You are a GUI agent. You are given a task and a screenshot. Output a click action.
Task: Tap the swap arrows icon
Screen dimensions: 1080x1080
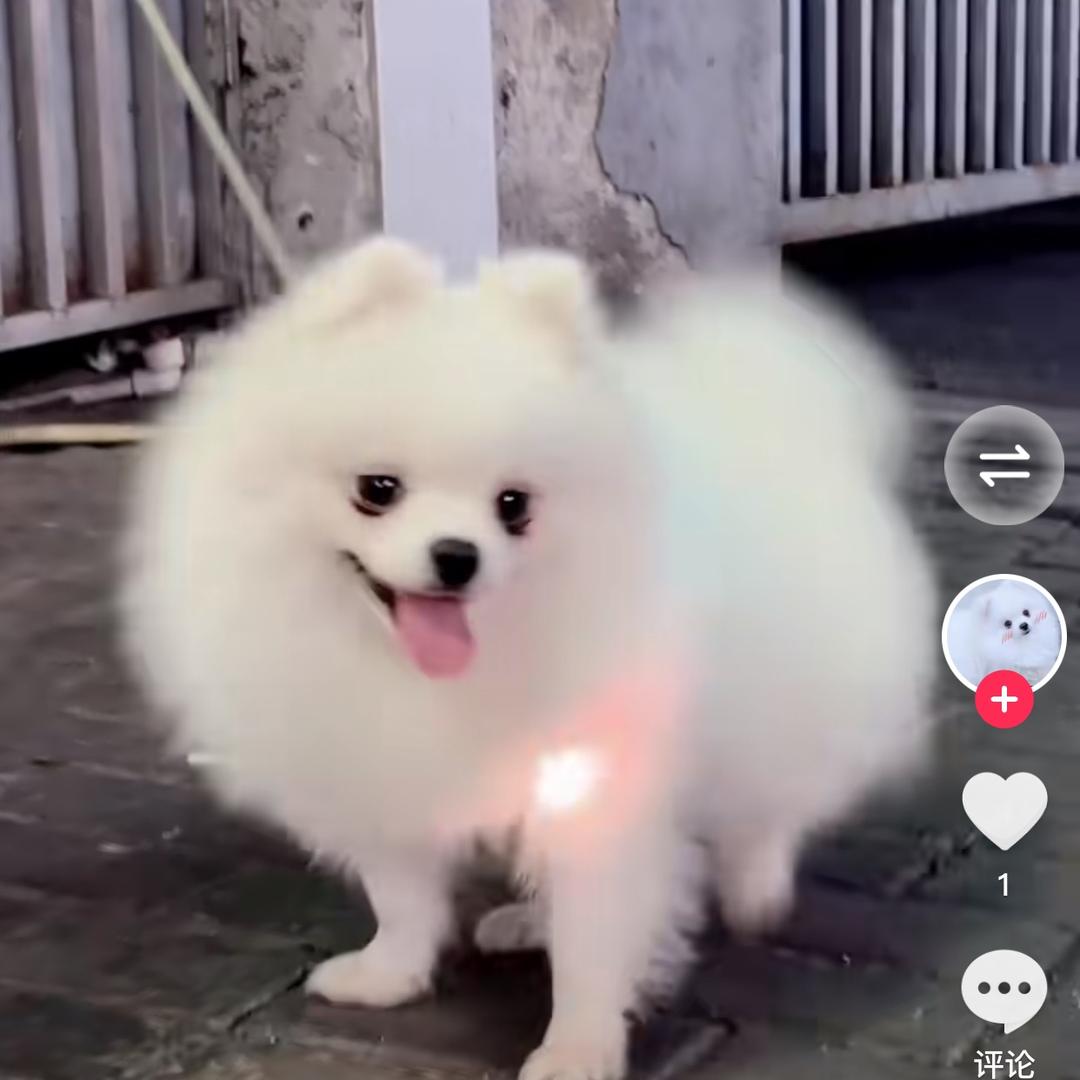pos(1004,466)
